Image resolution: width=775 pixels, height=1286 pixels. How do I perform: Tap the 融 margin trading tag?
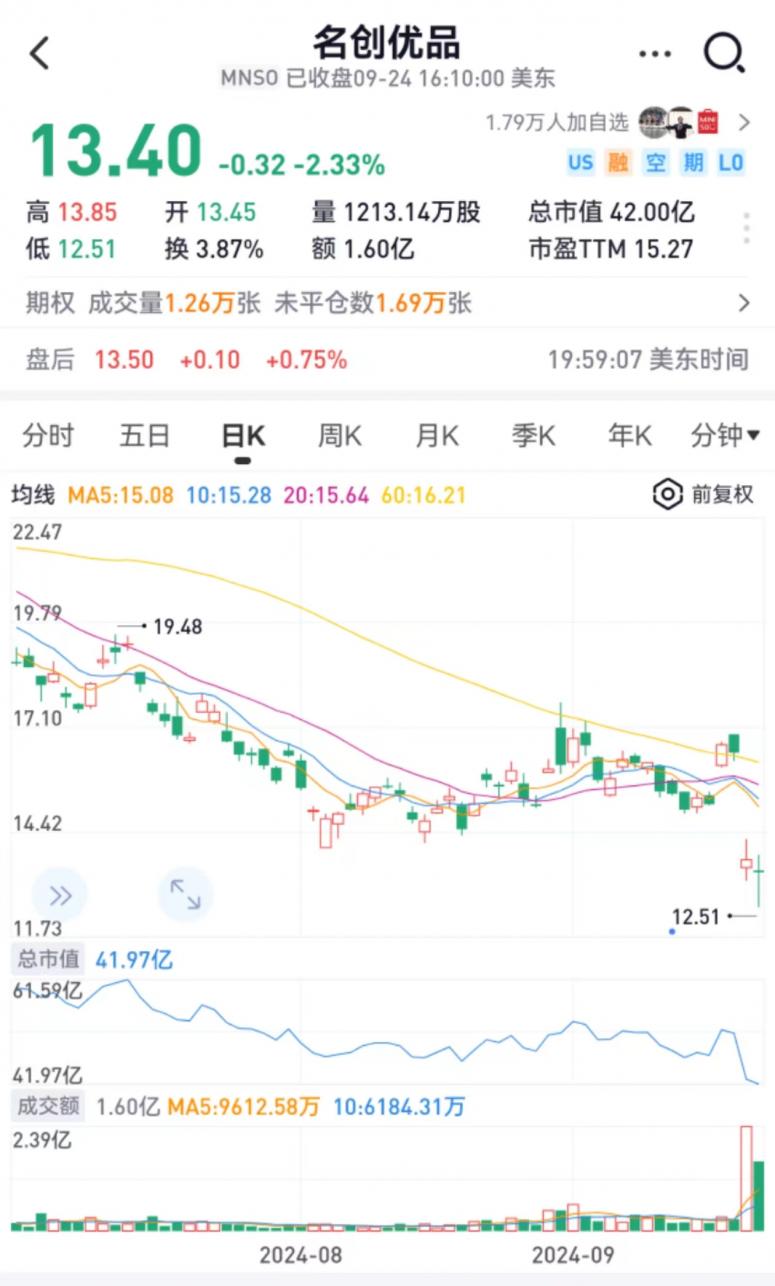(618, 162)
